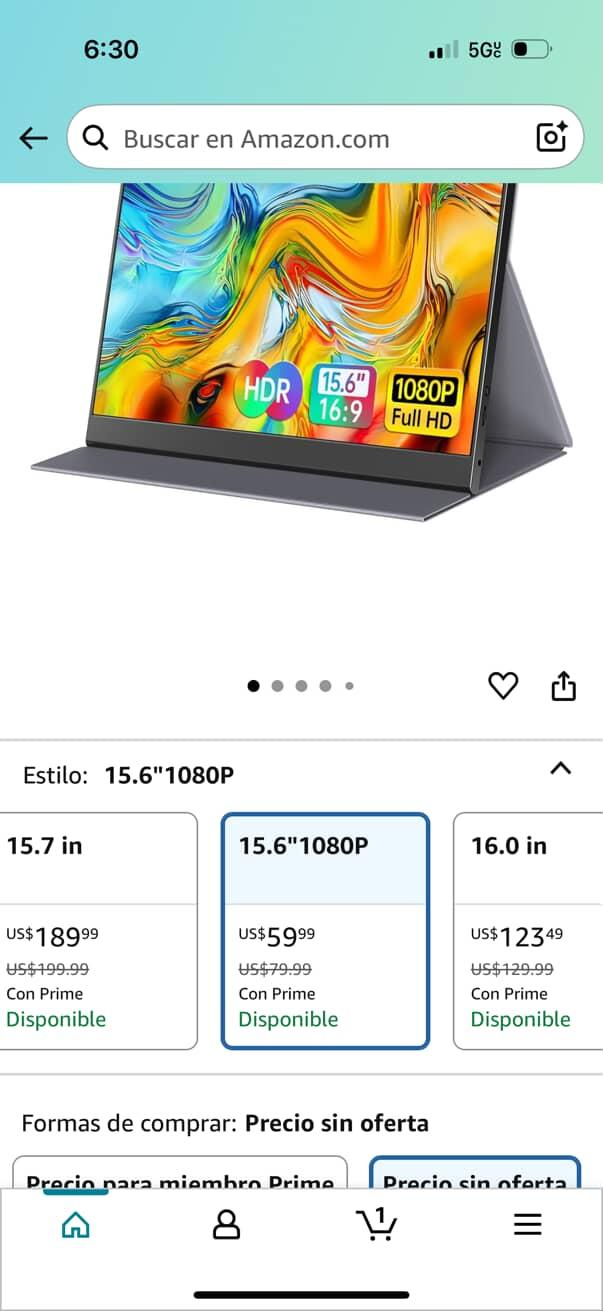Tap the product image page indicator dots
The width and height of the screenshot is (603, 1311).
coord(300,686)
